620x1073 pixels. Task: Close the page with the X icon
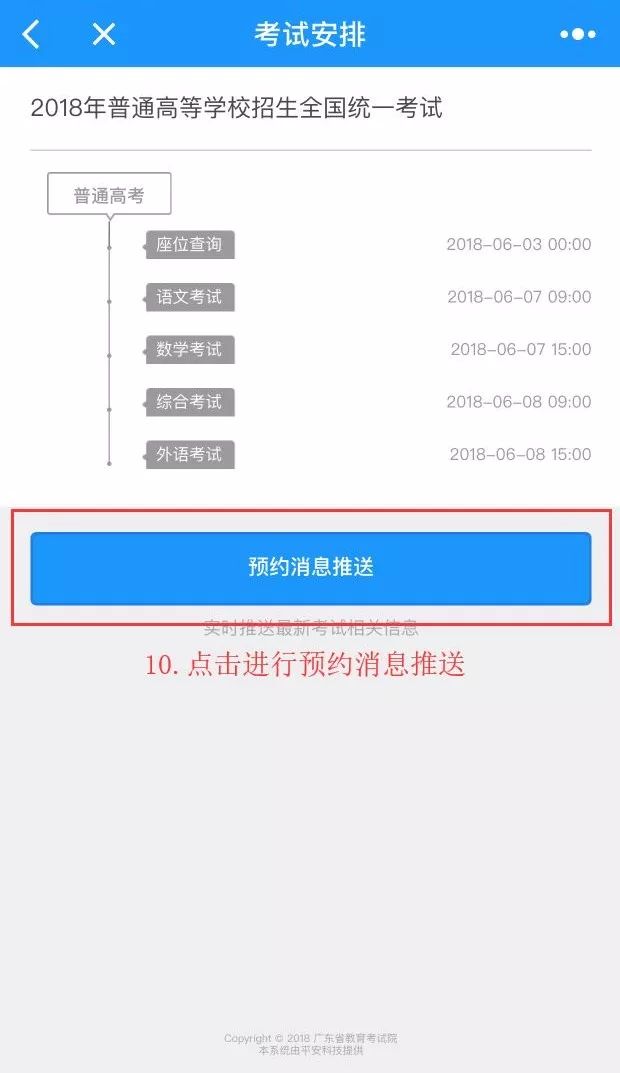(x=104, y=34)
